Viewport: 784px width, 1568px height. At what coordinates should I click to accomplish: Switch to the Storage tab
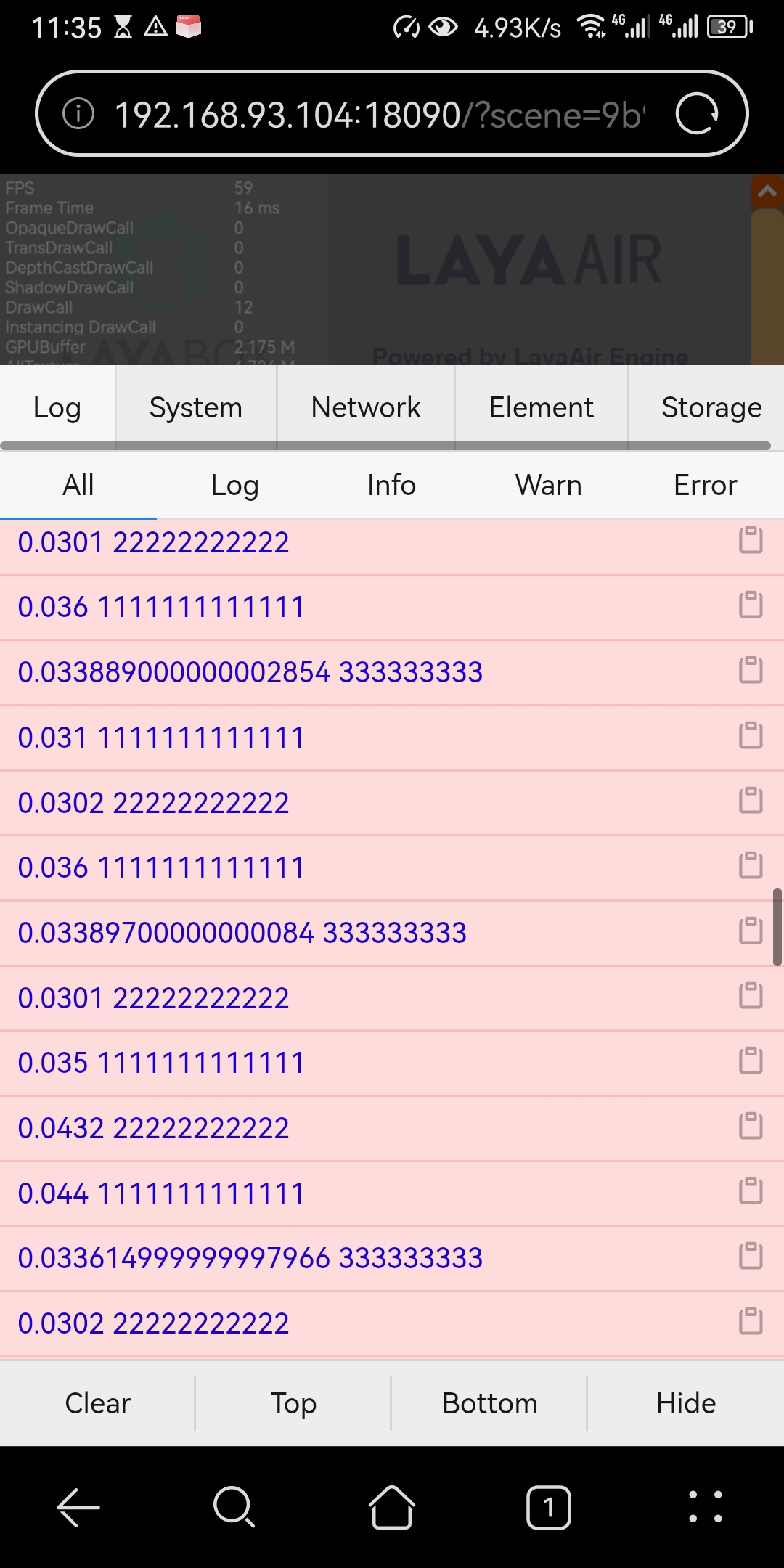point(707,407)
